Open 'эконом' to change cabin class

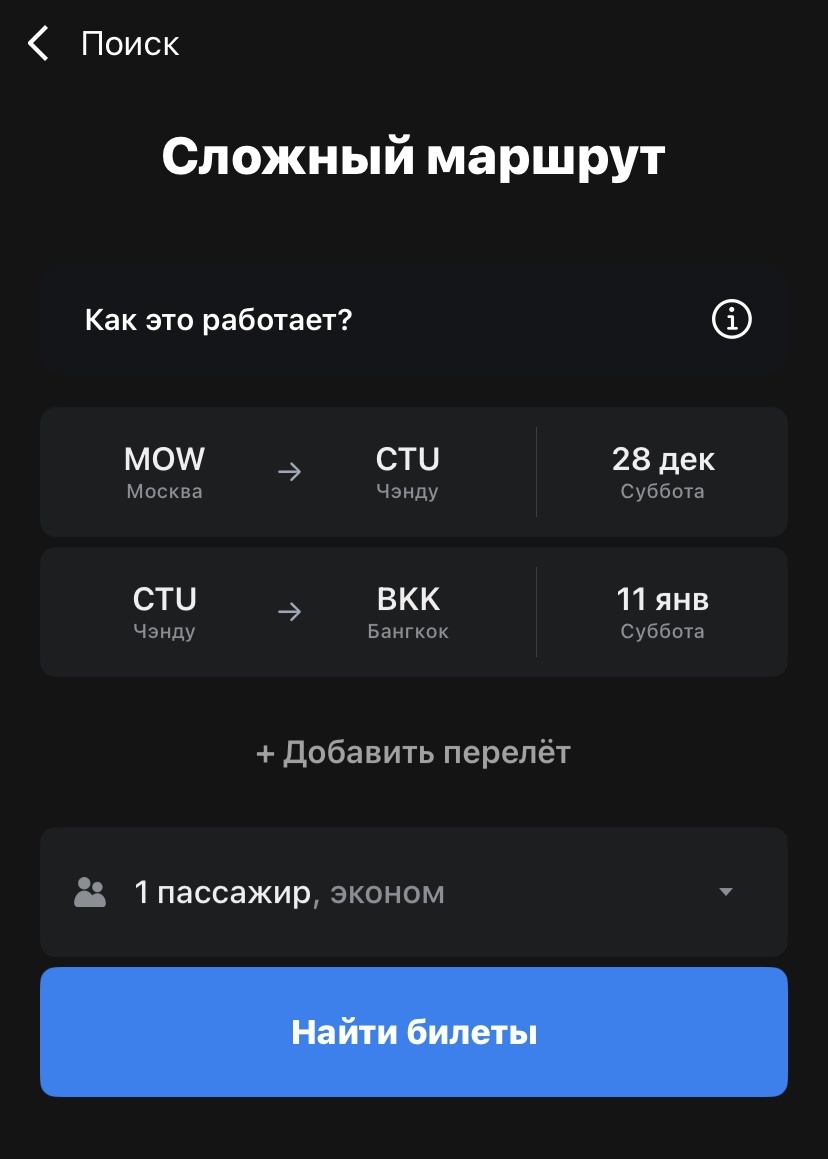(x=388, y=893)
